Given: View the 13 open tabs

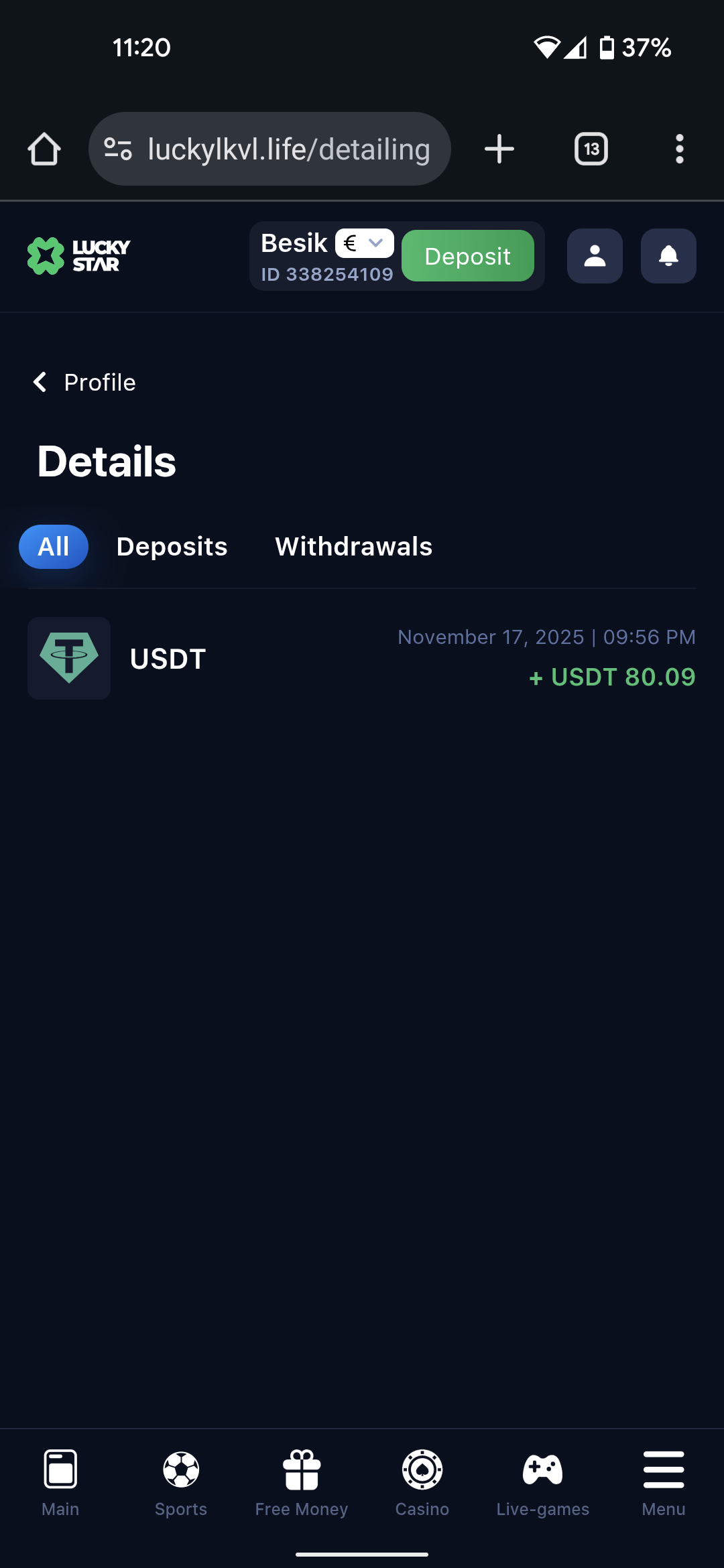Looking at the screenshot, I should (591, 149).
